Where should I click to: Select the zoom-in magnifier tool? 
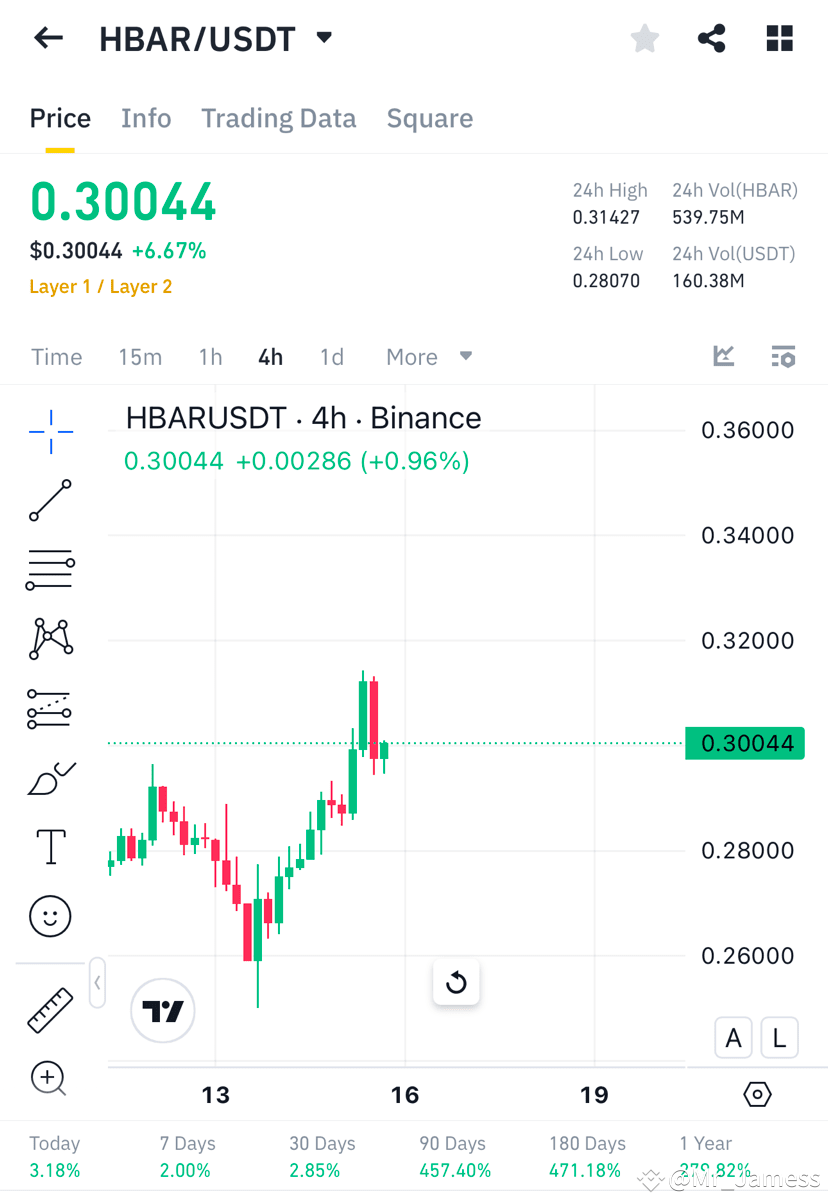coord(49,1079)
